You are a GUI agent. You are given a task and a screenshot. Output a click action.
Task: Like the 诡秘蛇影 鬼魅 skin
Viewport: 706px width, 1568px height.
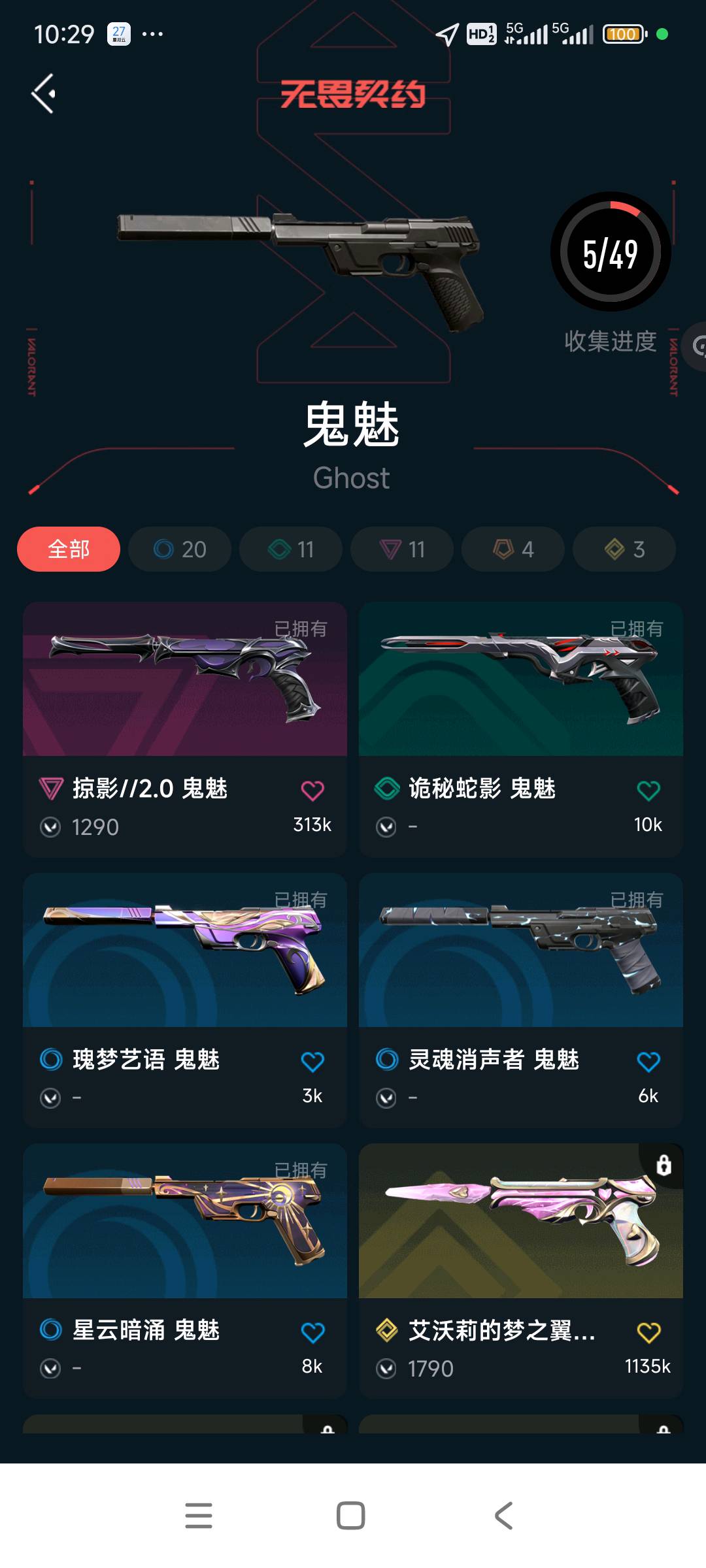648,791
